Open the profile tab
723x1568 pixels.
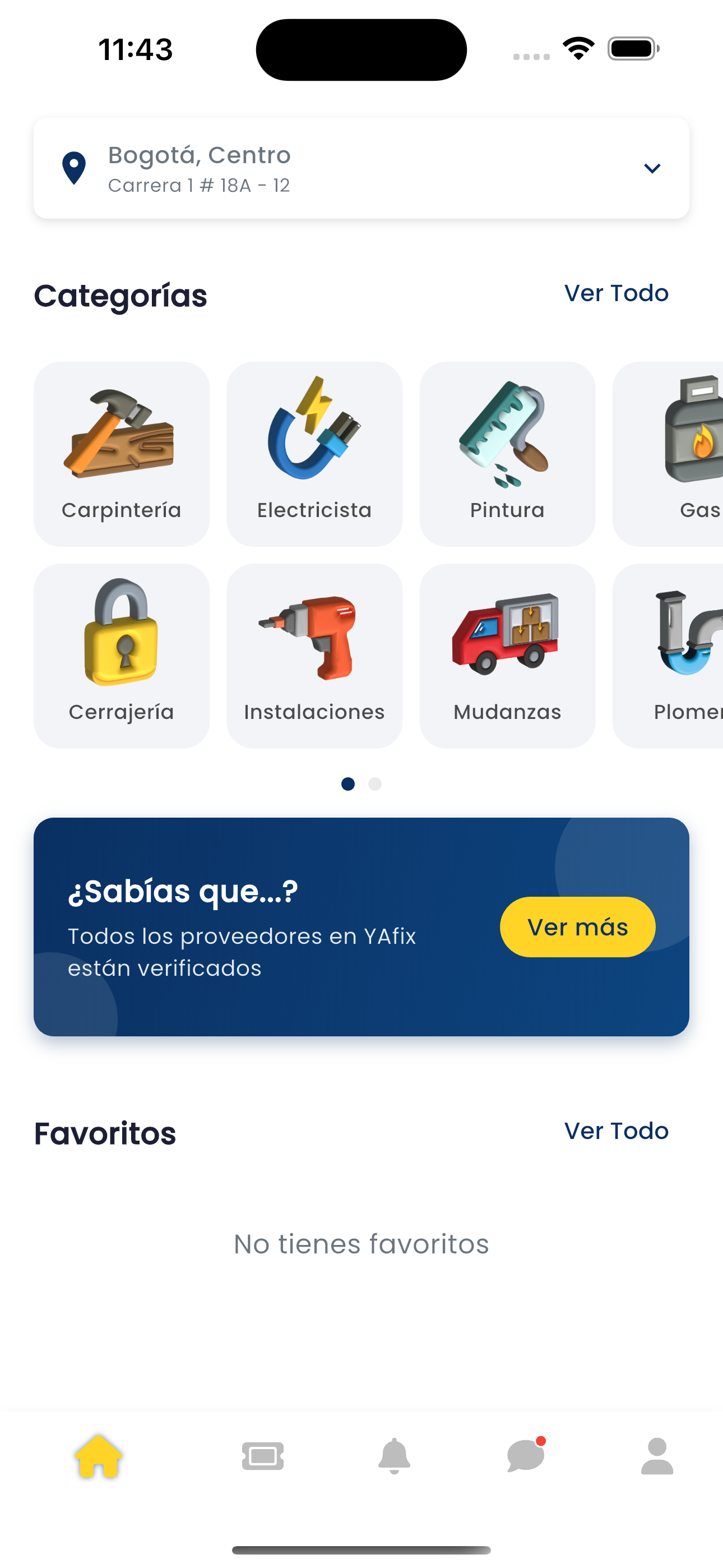657,1455
